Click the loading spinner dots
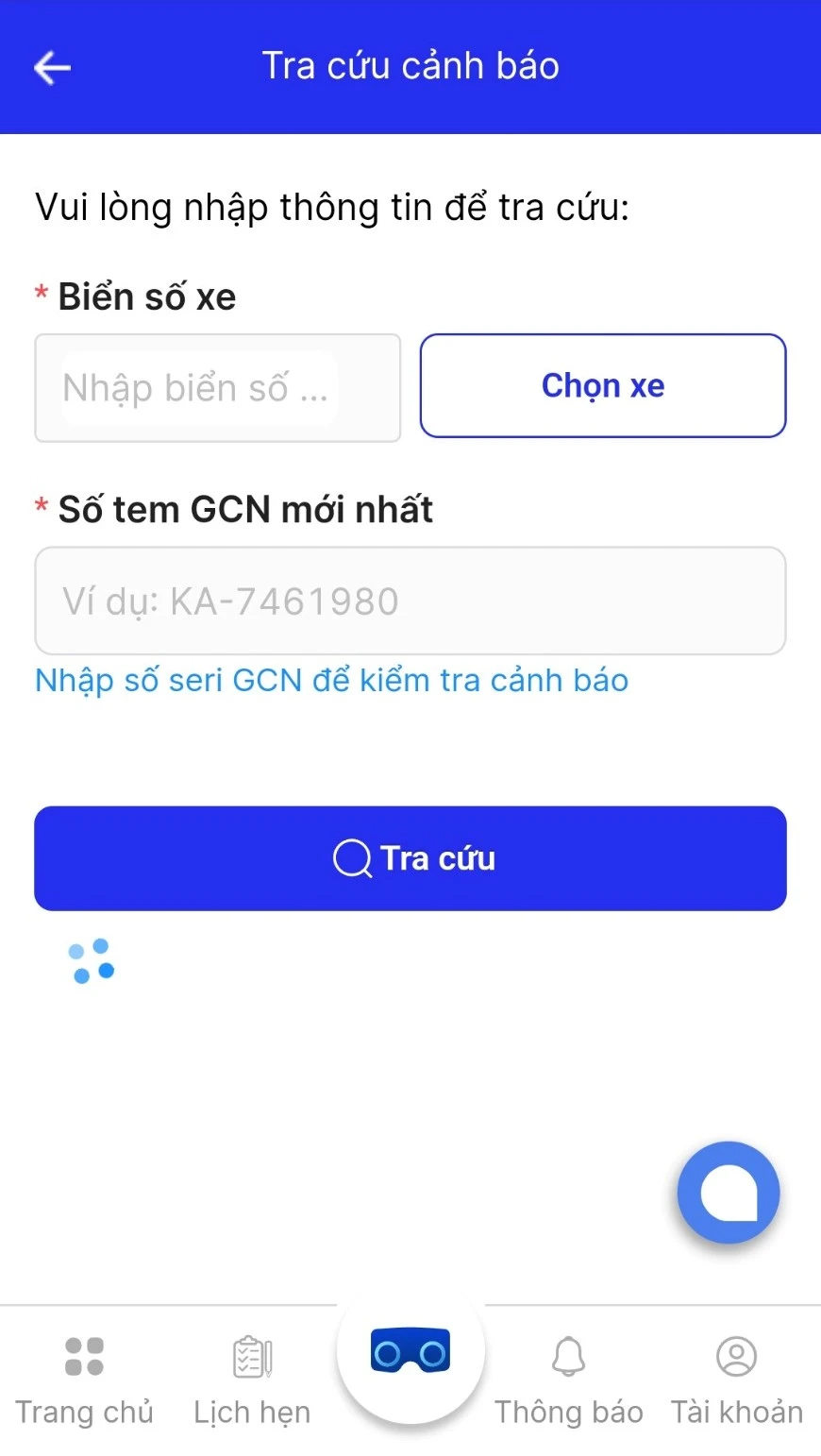821x1456 pixels. point(92,961)
